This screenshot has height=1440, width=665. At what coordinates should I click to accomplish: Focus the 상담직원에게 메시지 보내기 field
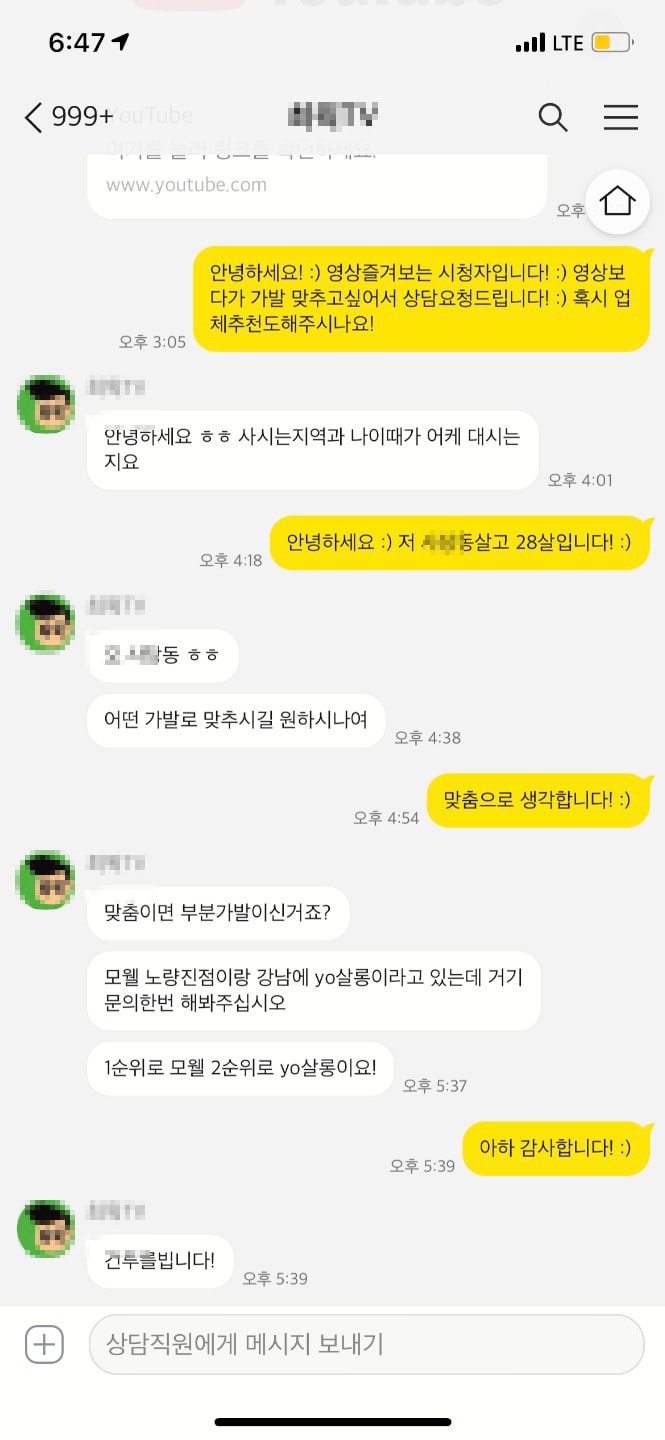366,1344
